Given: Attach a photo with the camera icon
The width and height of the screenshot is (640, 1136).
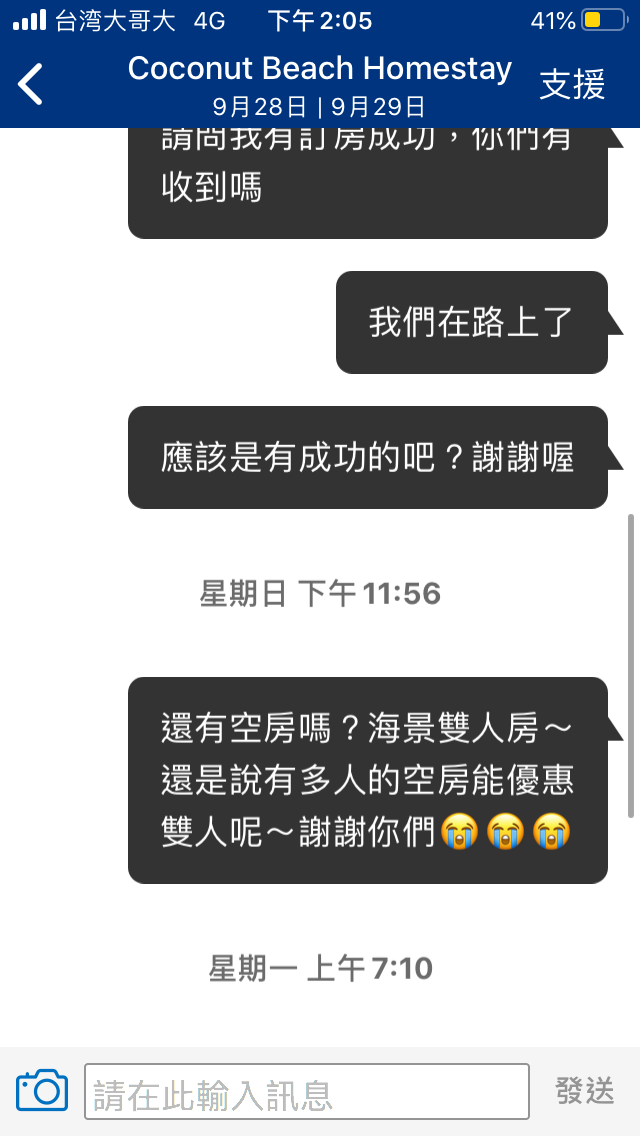Looking at the screenshot, I should [42, 1090].
